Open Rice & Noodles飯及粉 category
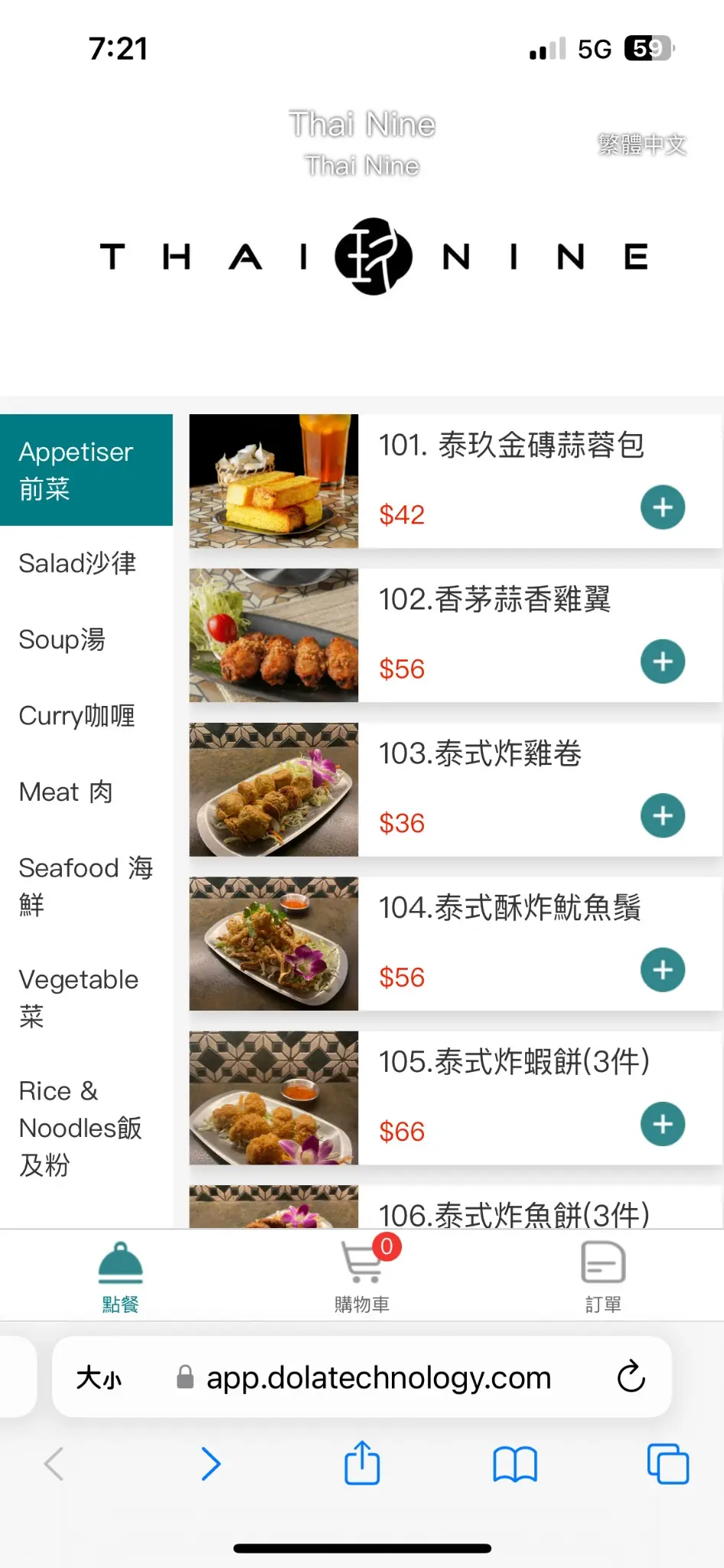 coord(80,1128)
